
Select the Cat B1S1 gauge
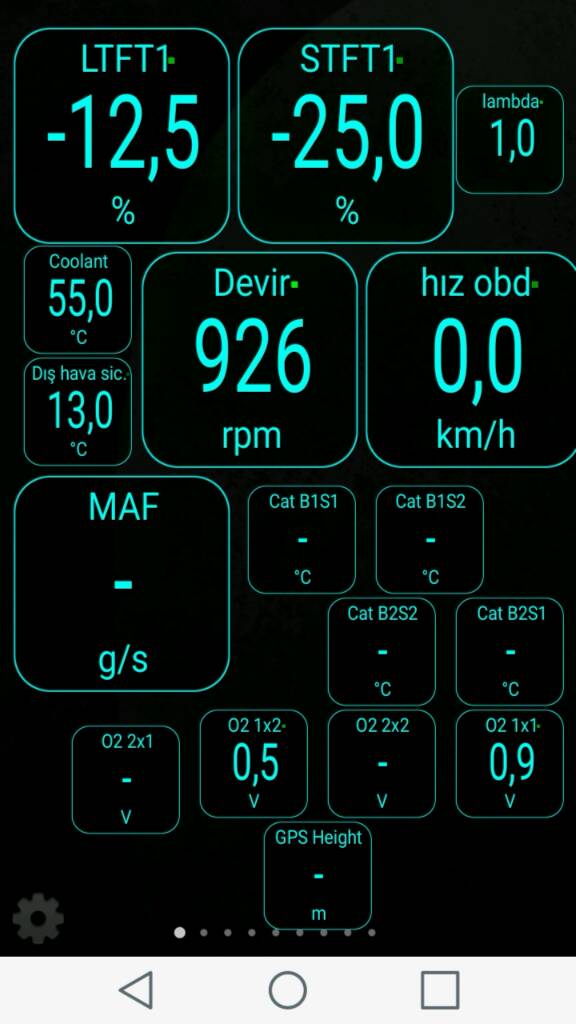click(302, 539)
